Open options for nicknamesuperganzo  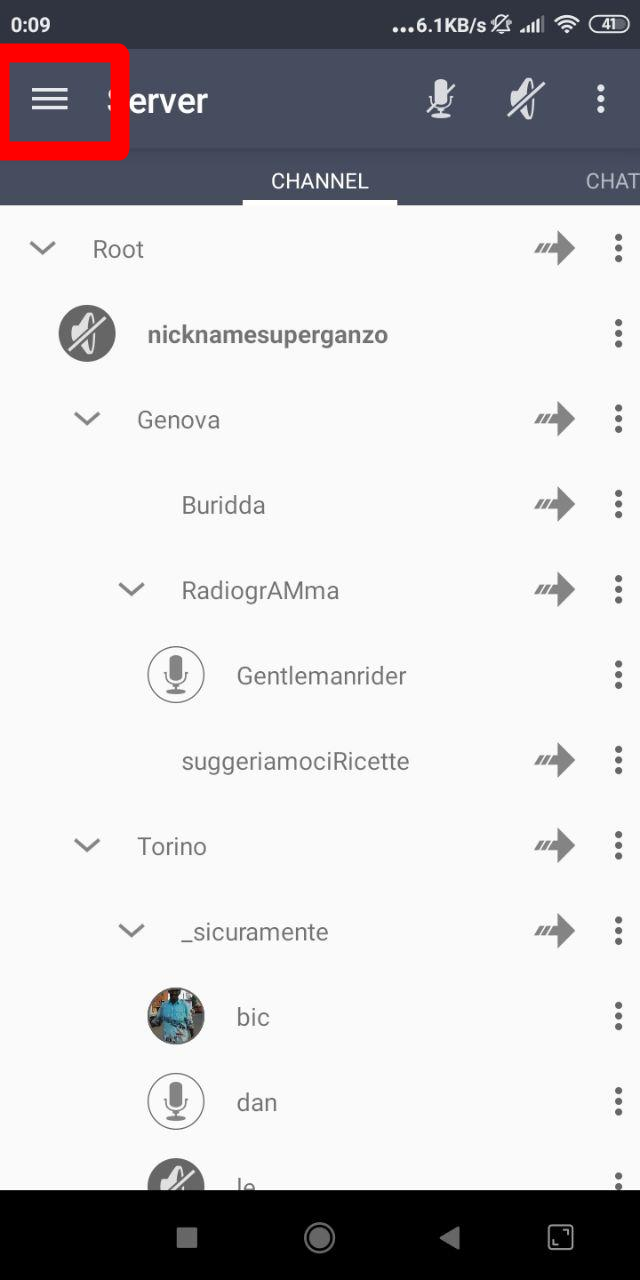(618, 334)
